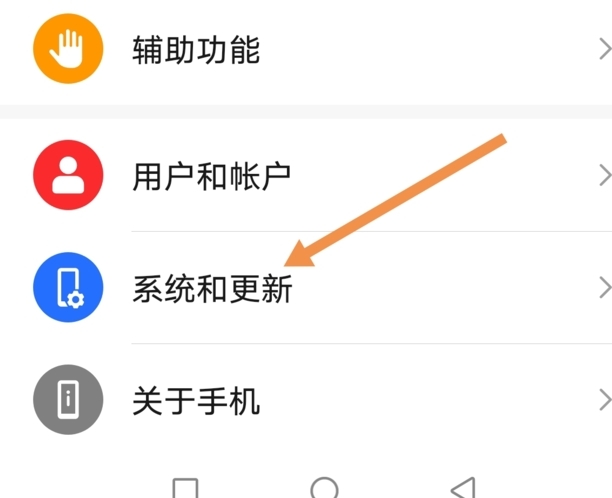Open recent apps from the navigation bar

(186, 489)
